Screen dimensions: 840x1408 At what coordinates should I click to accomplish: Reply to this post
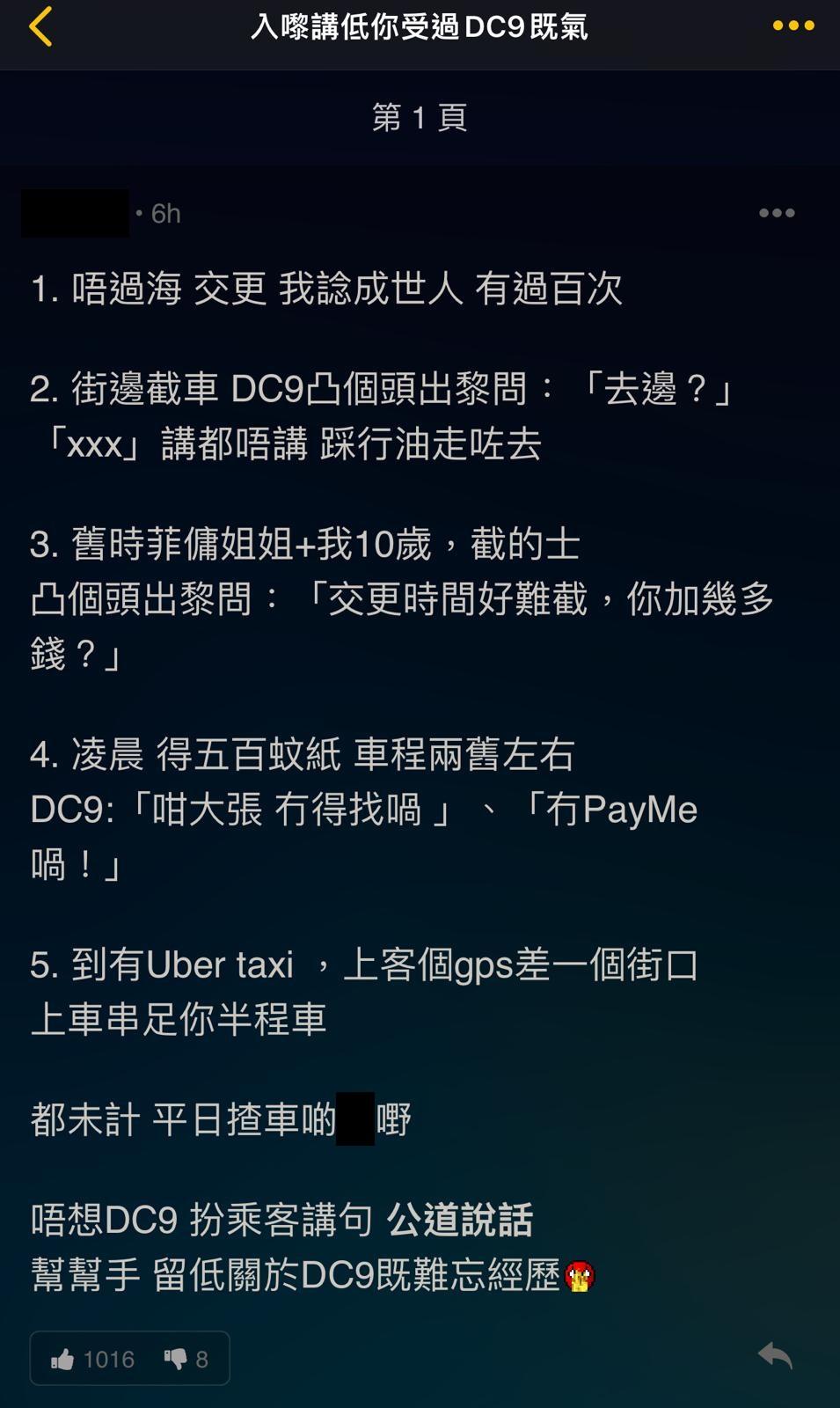point(775,1356)
